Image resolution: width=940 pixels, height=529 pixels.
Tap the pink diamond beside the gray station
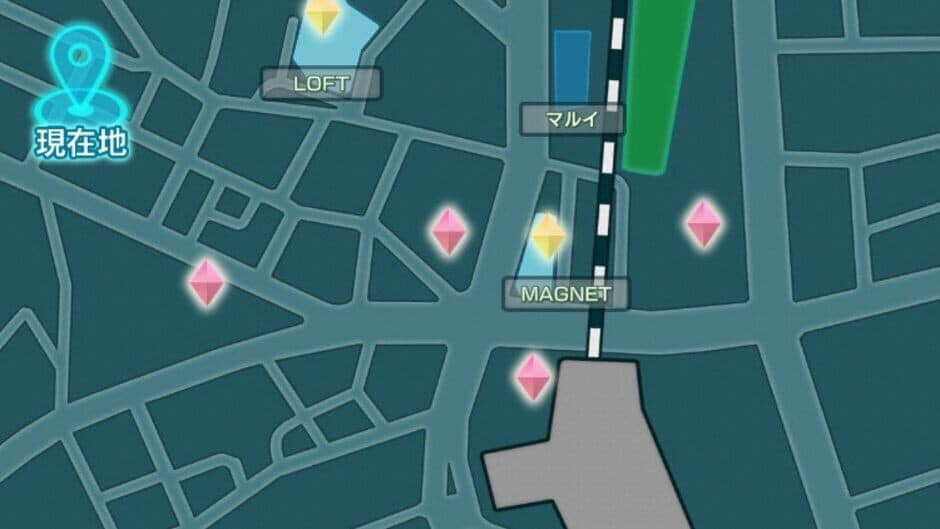[x=533, y=376]
